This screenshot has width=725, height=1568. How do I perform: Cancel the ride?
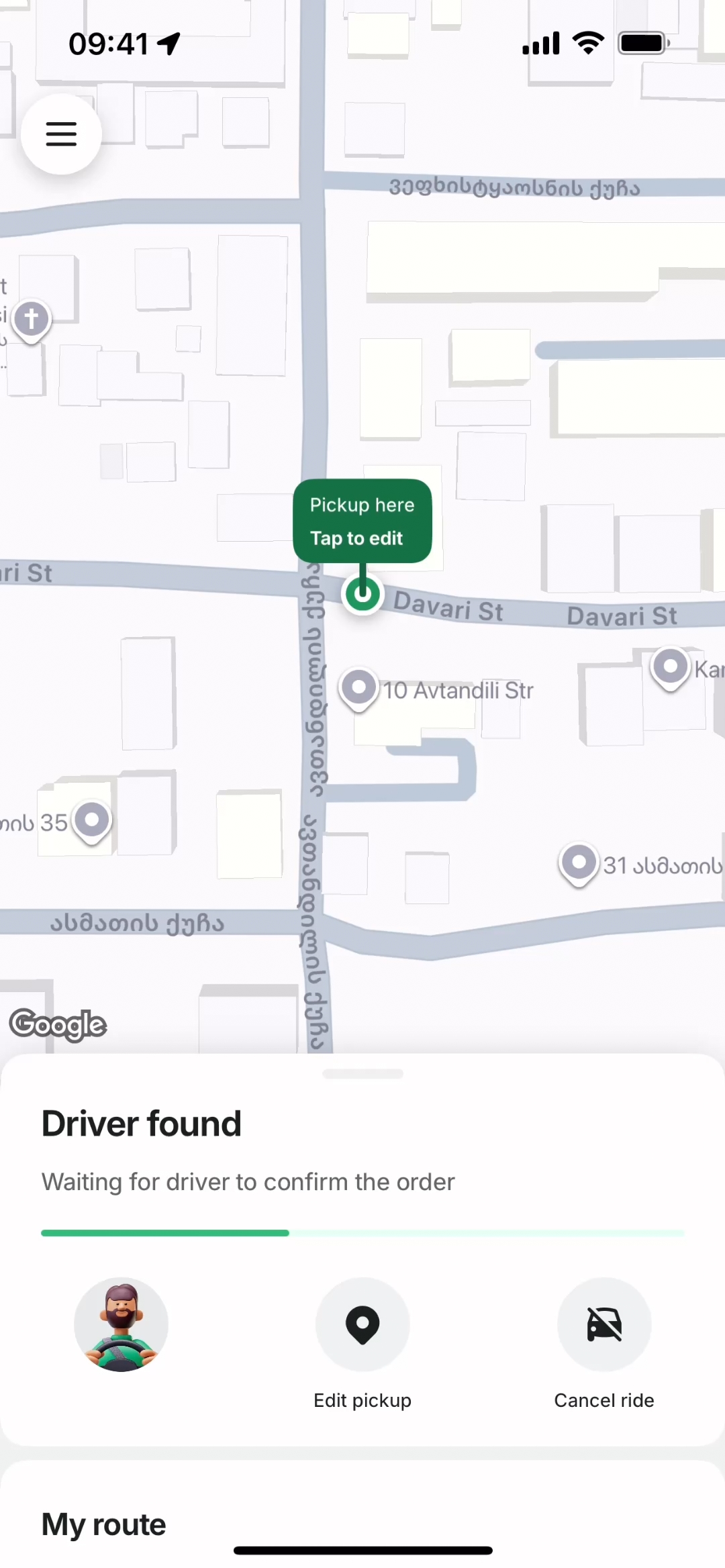click(x=604, y=1325)
